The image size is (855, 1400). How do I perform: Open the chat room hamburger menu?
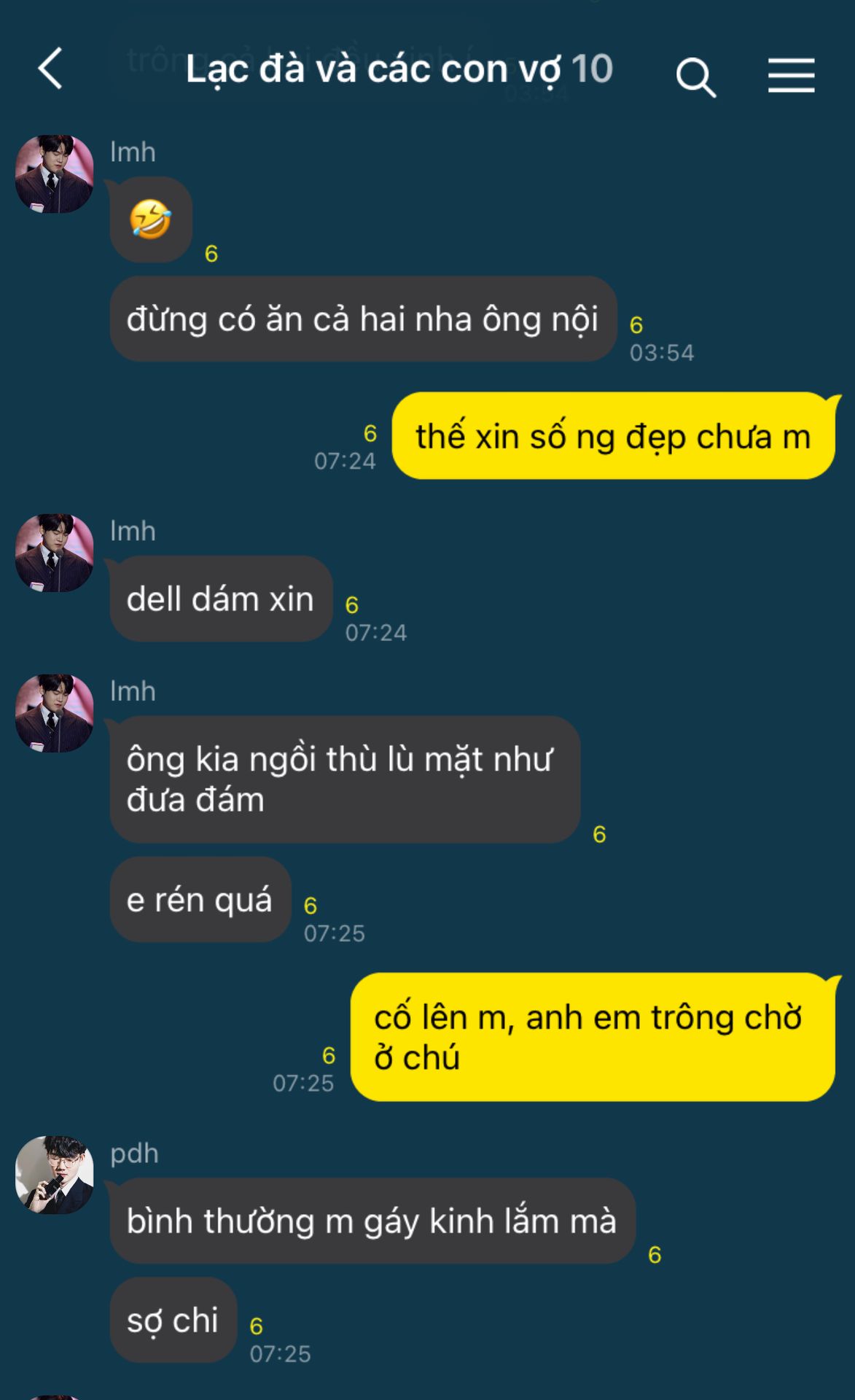click(x=791, y=76)
